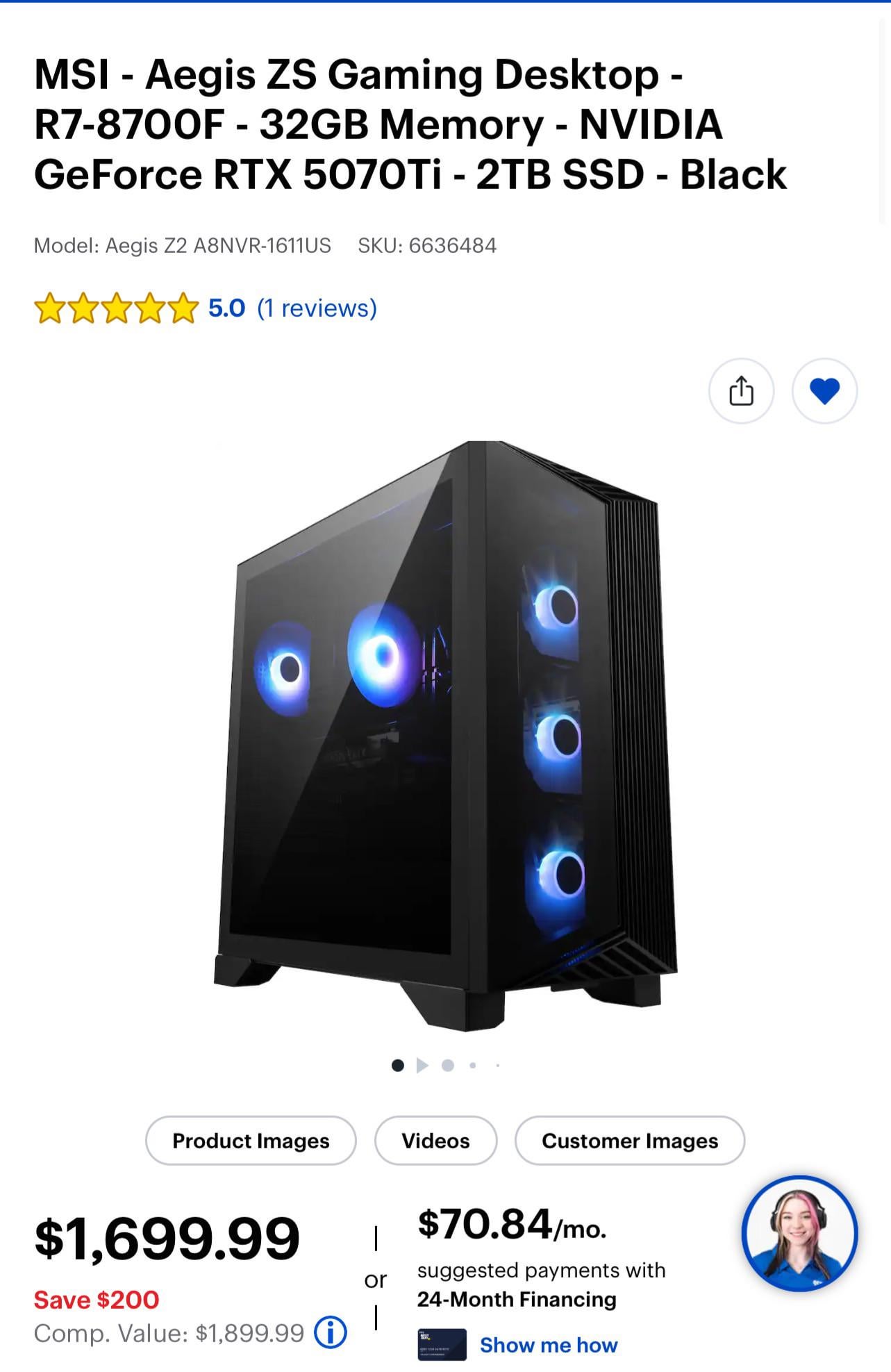The image size is (891, 1372).
Task: Jump to the video in image carousel
Action: (422, 1065)
